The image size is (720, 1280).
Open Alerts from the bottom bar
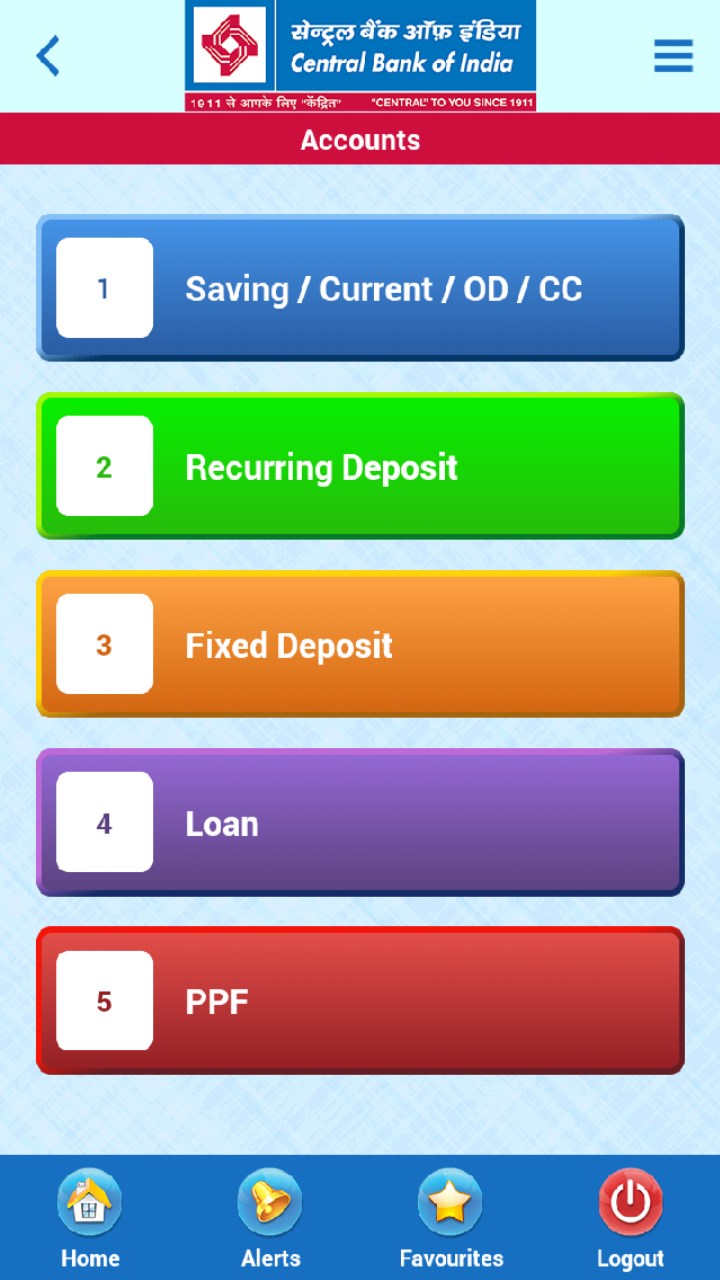click(x=270, y=1215)
